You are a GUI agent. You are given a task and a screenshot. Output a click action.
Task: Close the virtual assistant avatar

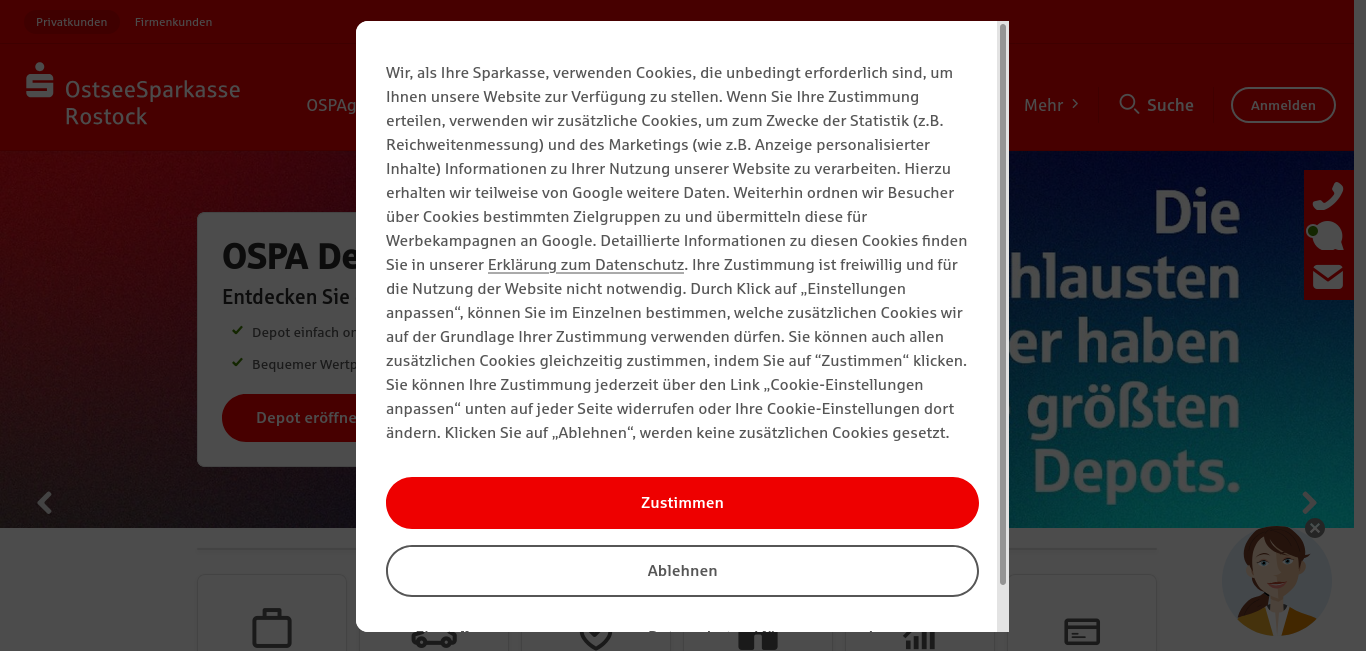[1315, 528]
